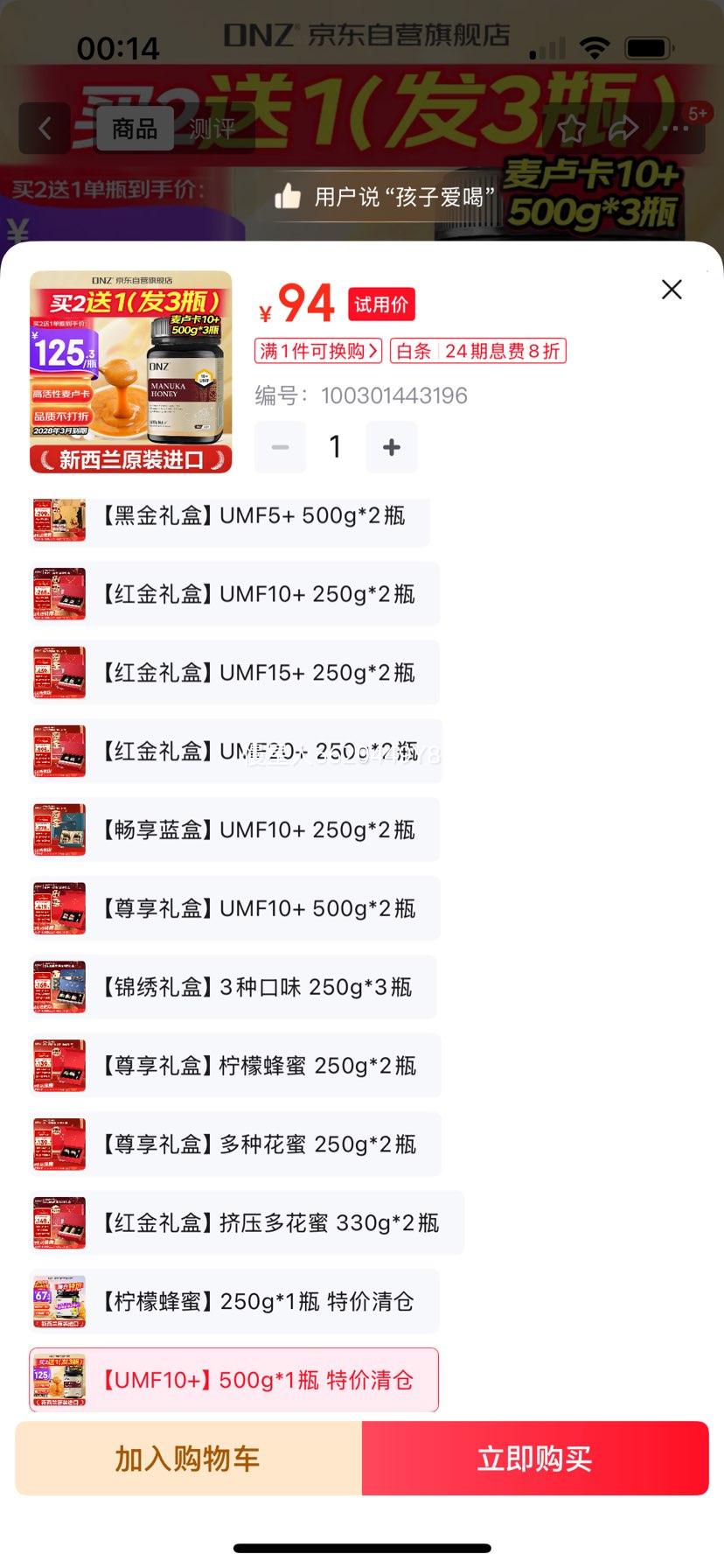Tap the share arrow icon
Viewport: 724px width, 1568px height.
tap(623, 128)
